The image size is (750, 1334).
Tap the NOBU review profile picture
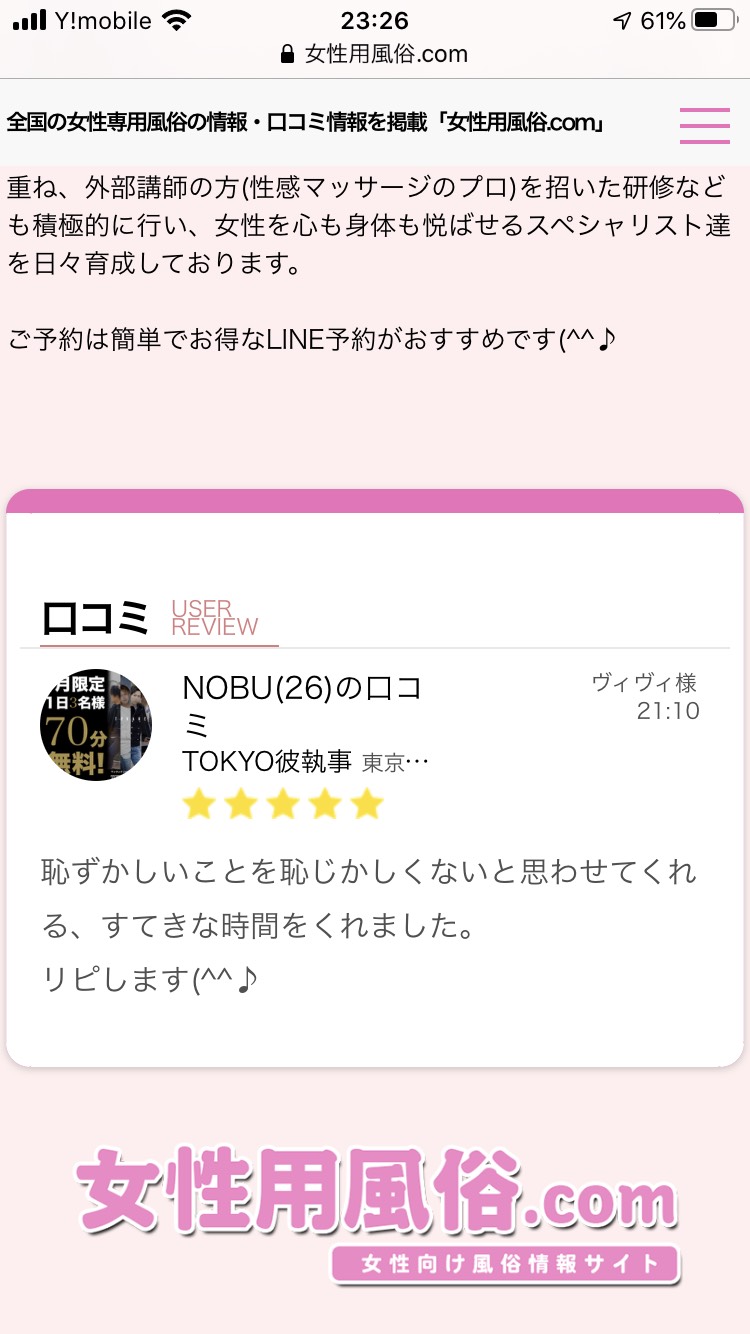(x=96, y=724)
